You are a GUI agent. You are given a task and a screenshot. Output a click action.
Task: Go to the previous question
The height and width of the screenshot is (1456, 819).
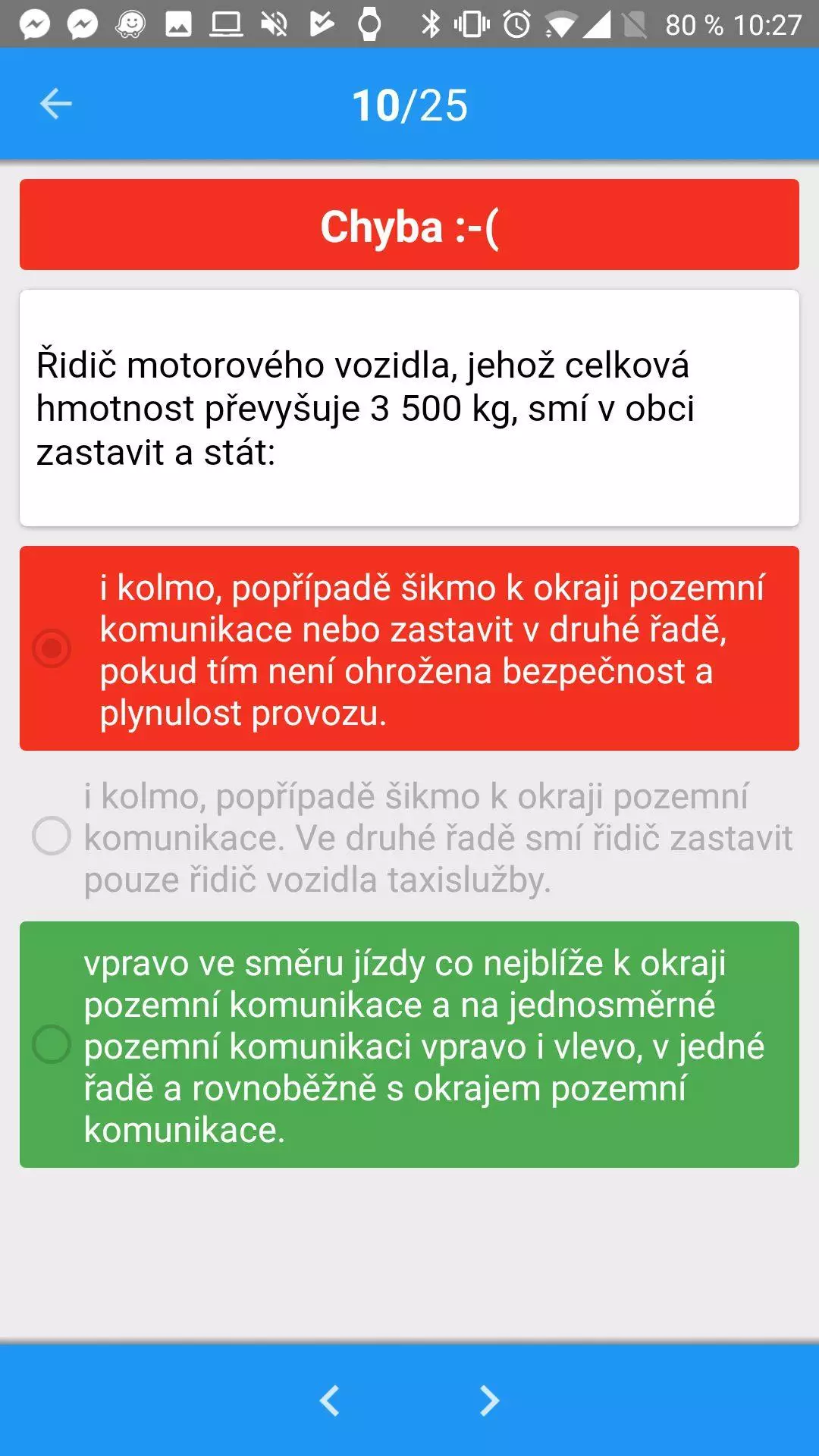tap(329, 1401)
